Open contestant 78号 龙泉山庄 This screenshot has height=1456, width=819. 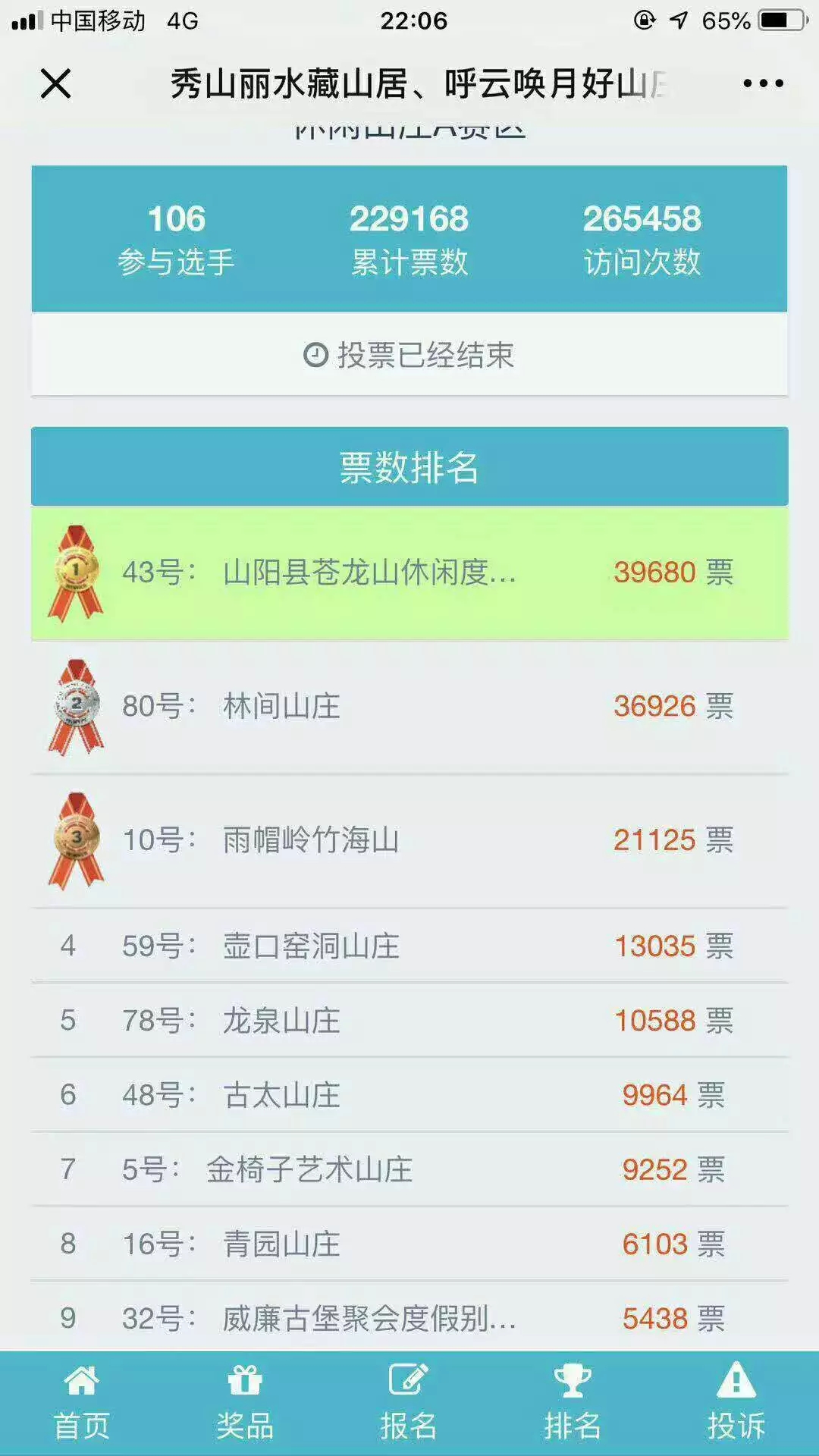pyautogui.click(x=409, y=1020)
